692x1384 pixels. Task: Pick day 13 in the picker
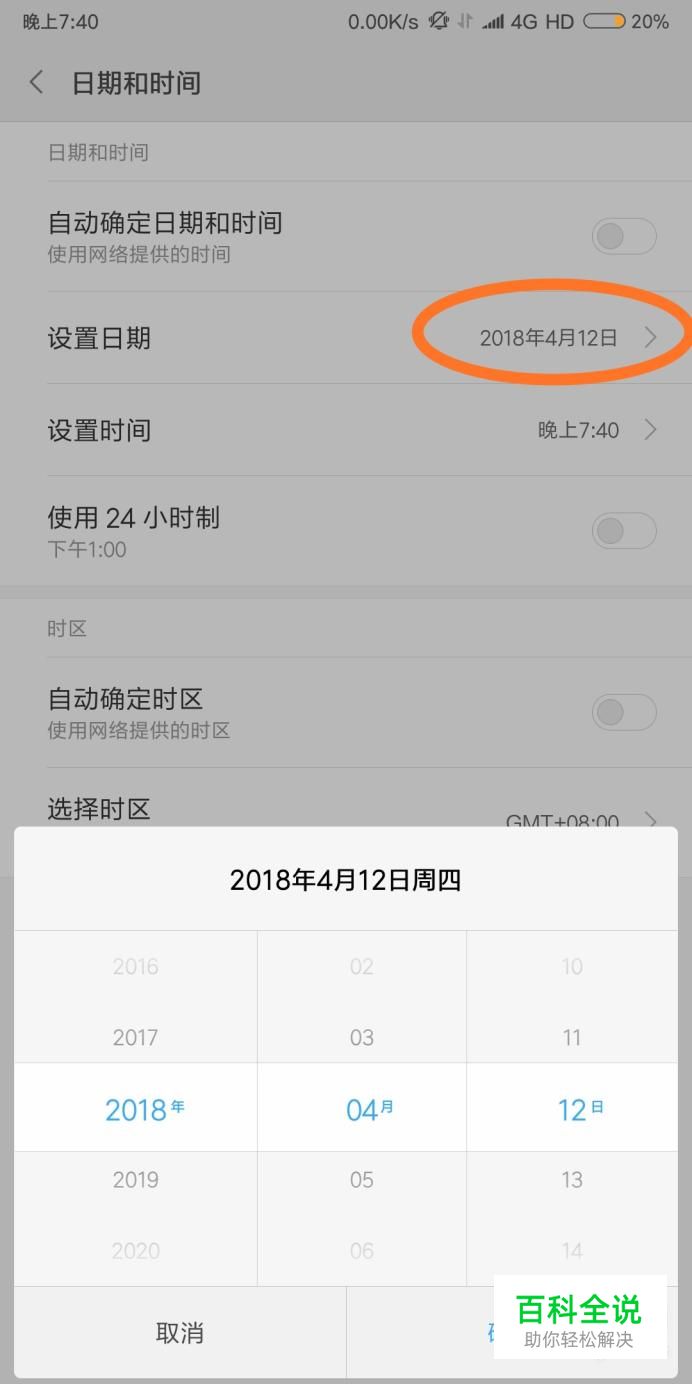tap(572, 1179)
